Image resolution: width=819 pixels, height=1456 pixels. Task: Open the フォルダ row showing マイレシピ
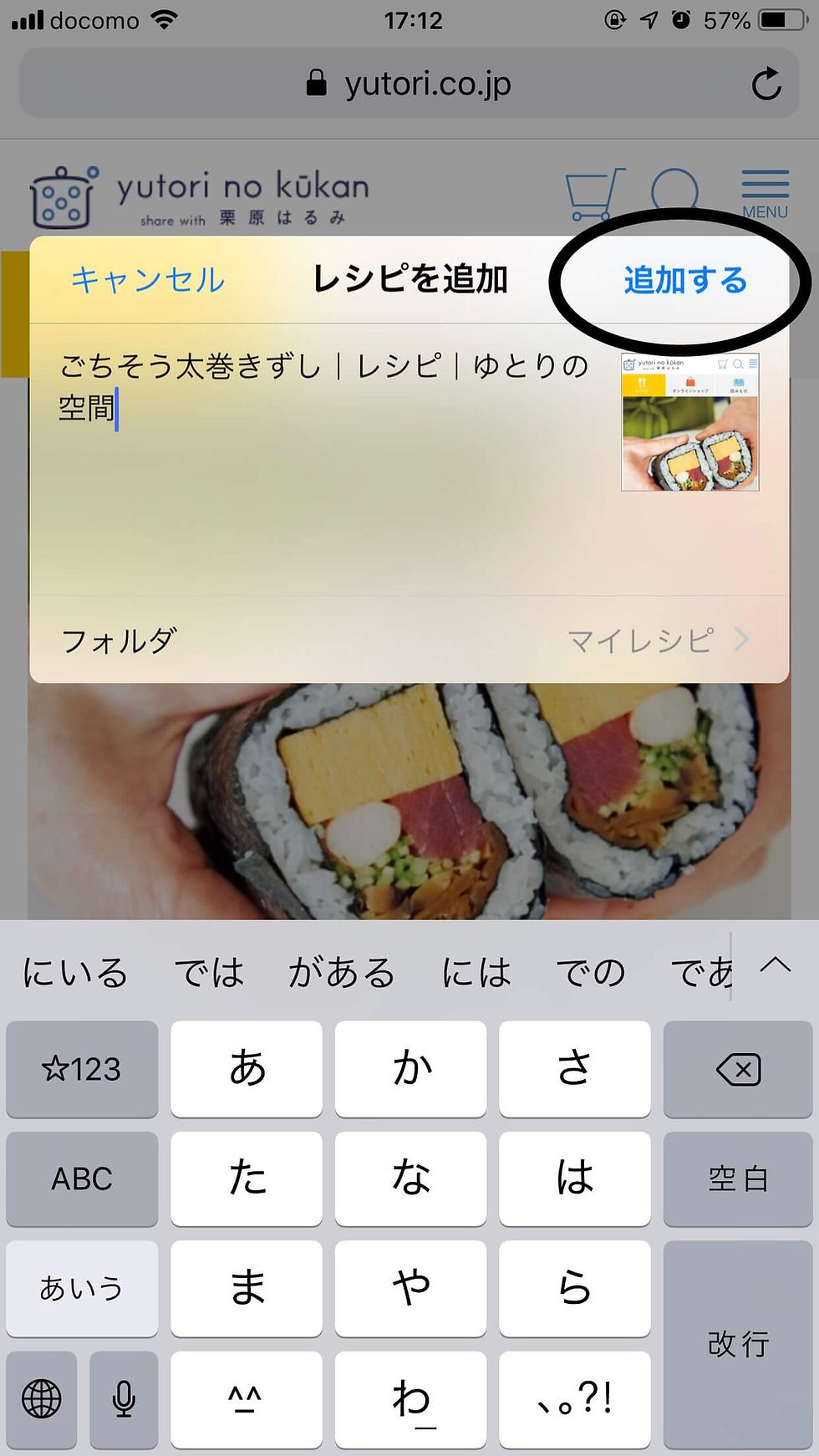point(409,640)
